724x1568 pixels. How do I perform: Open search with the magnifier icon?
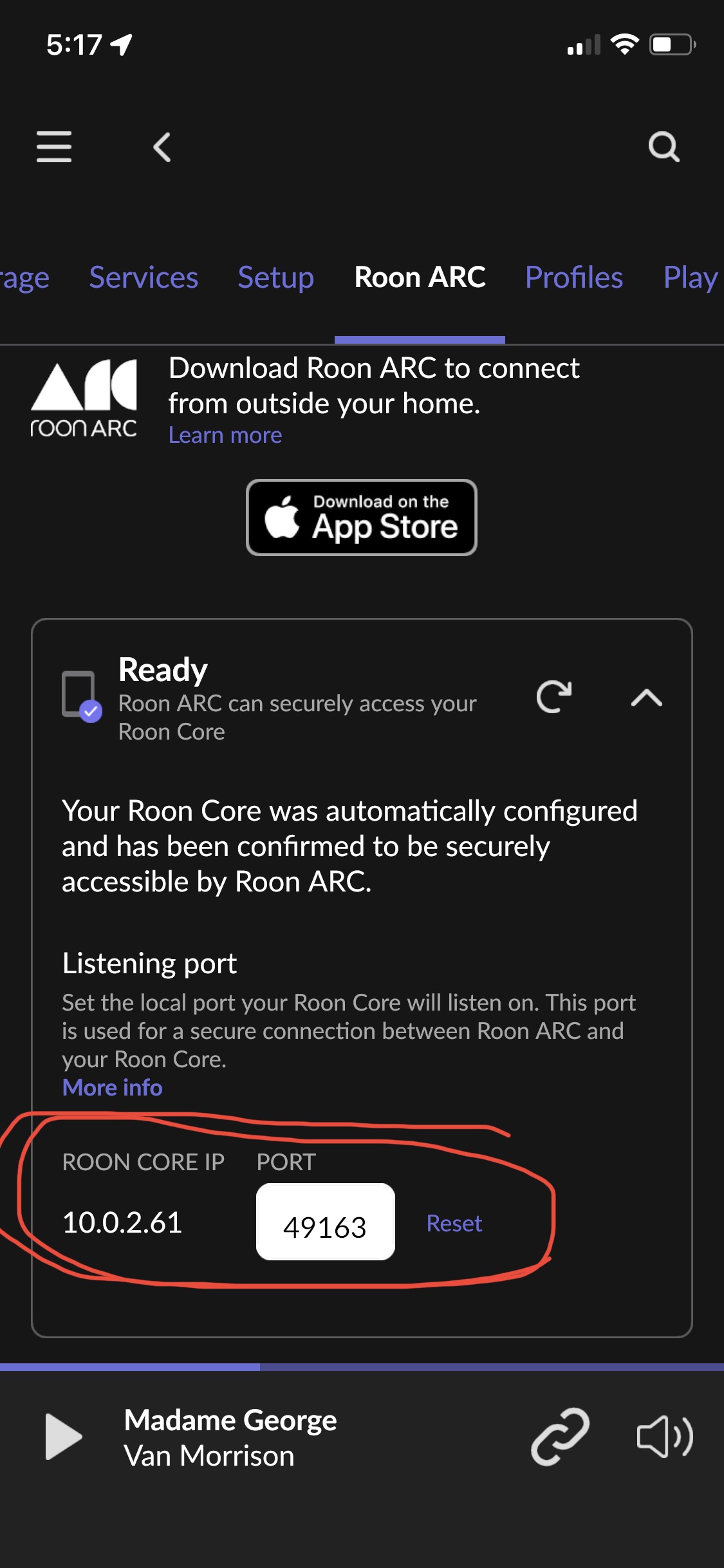[x=664, y=147]
